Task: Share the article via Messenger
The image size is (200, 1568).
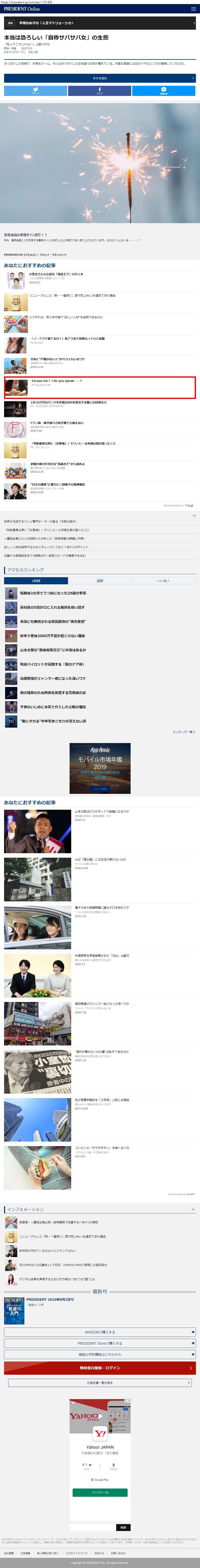Action: click(163, 90)
